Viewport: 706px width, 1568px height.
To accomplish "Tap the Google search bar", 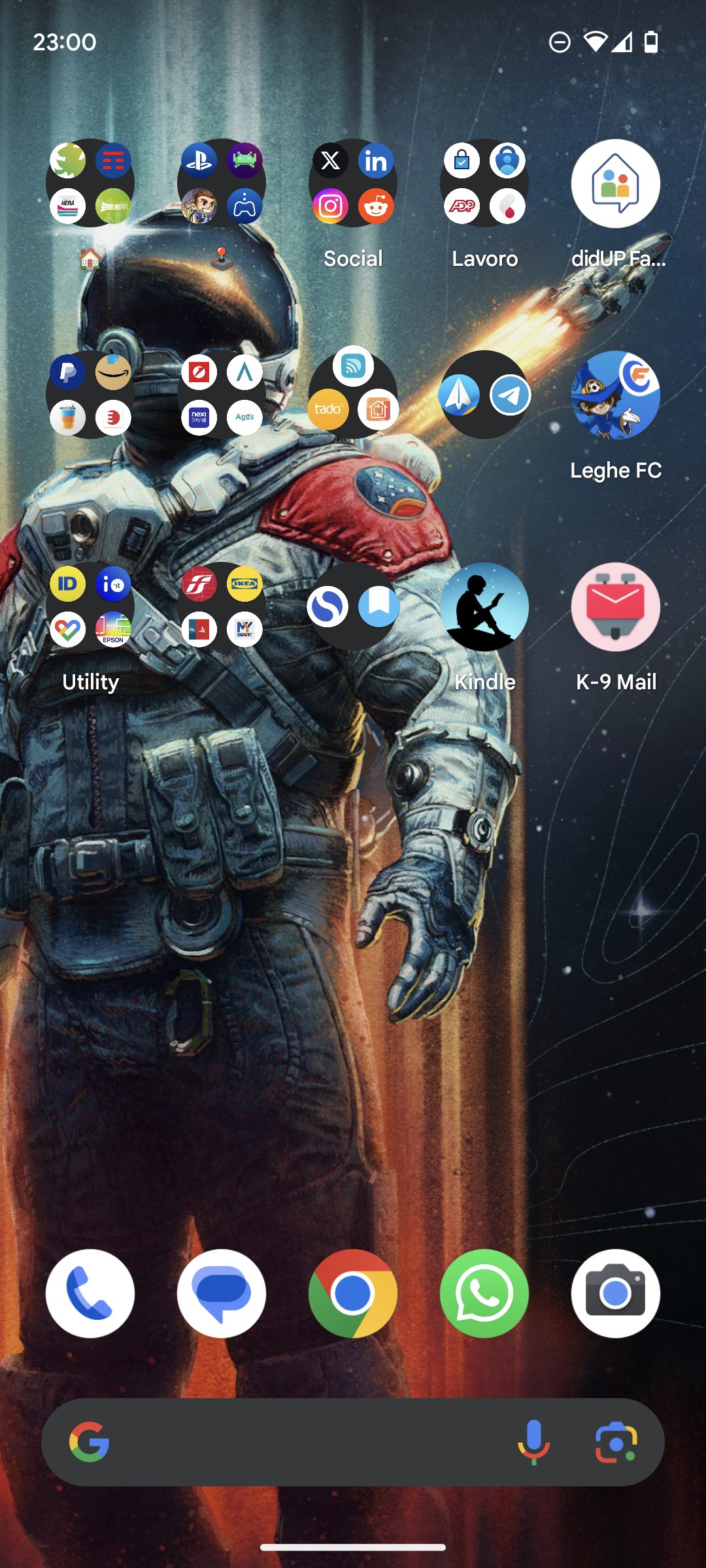I will [294, 1442].
